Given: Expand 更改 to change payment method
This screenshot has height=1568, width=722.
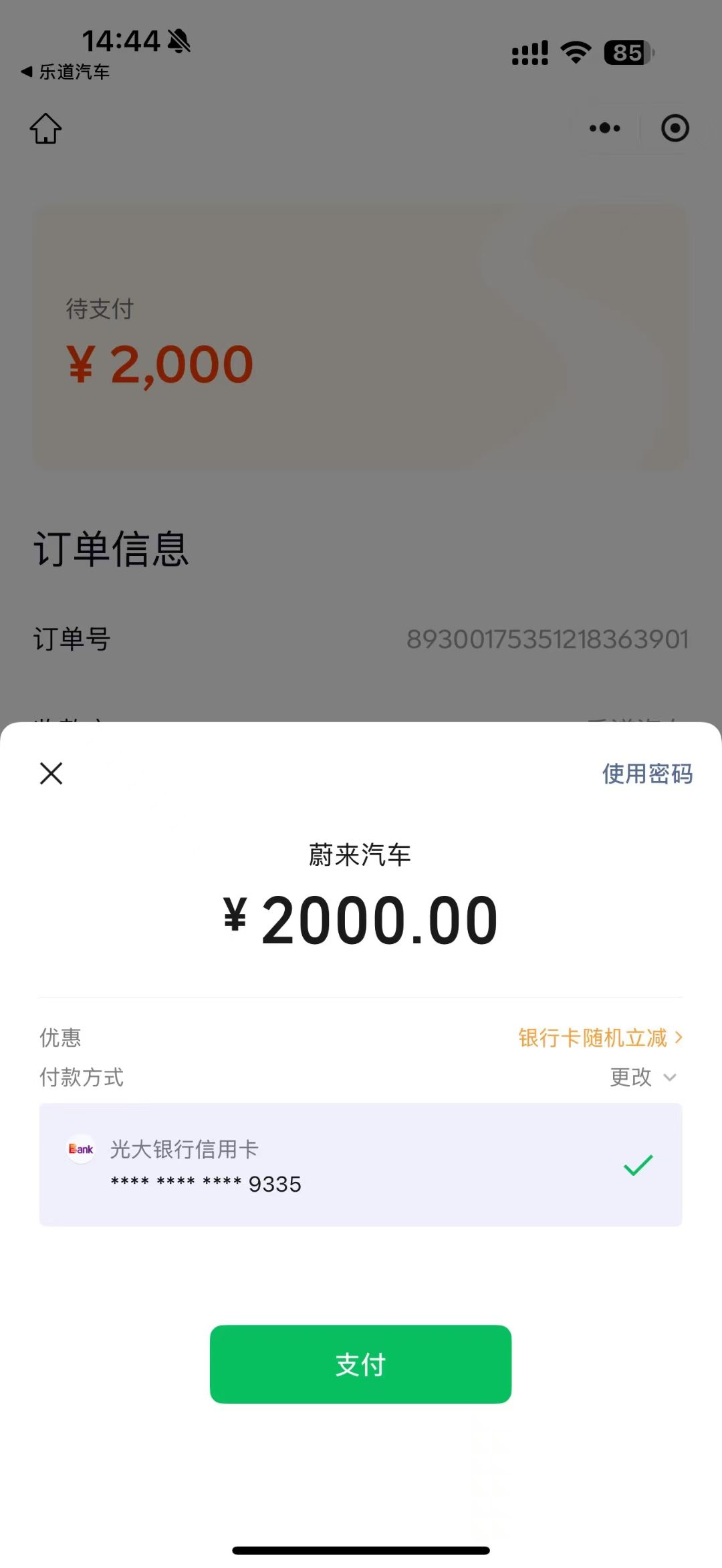Looking at the screenshot, I should pos(643,1077).
